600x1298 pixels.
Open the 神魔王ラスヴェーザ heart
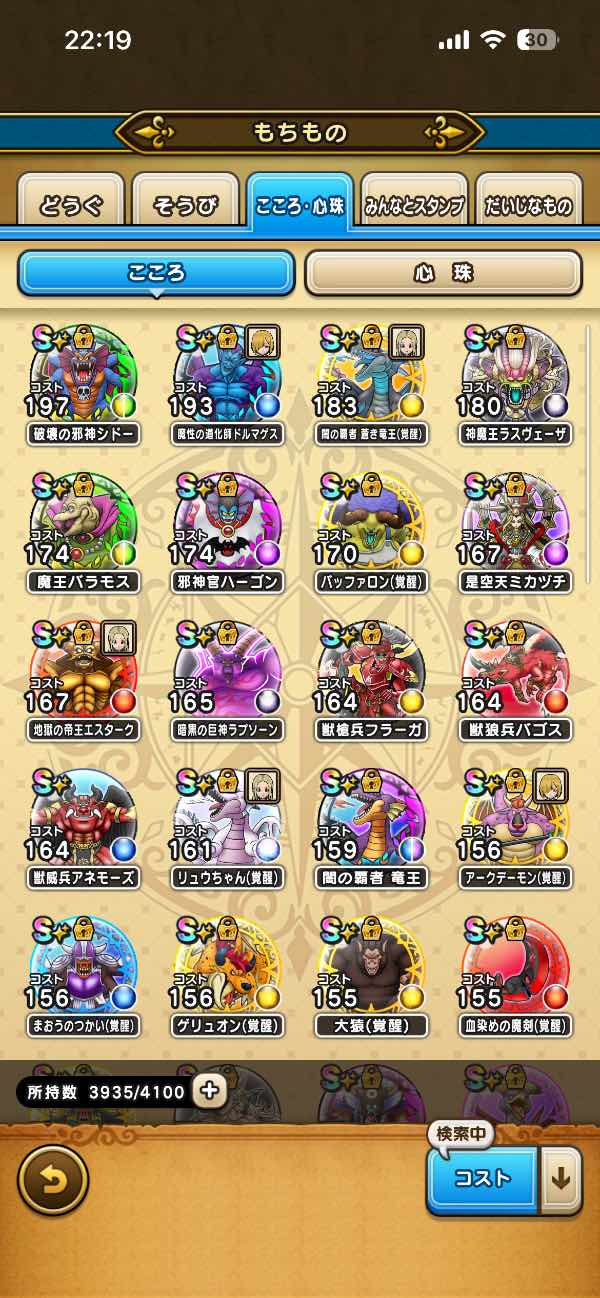click(515, 375)
